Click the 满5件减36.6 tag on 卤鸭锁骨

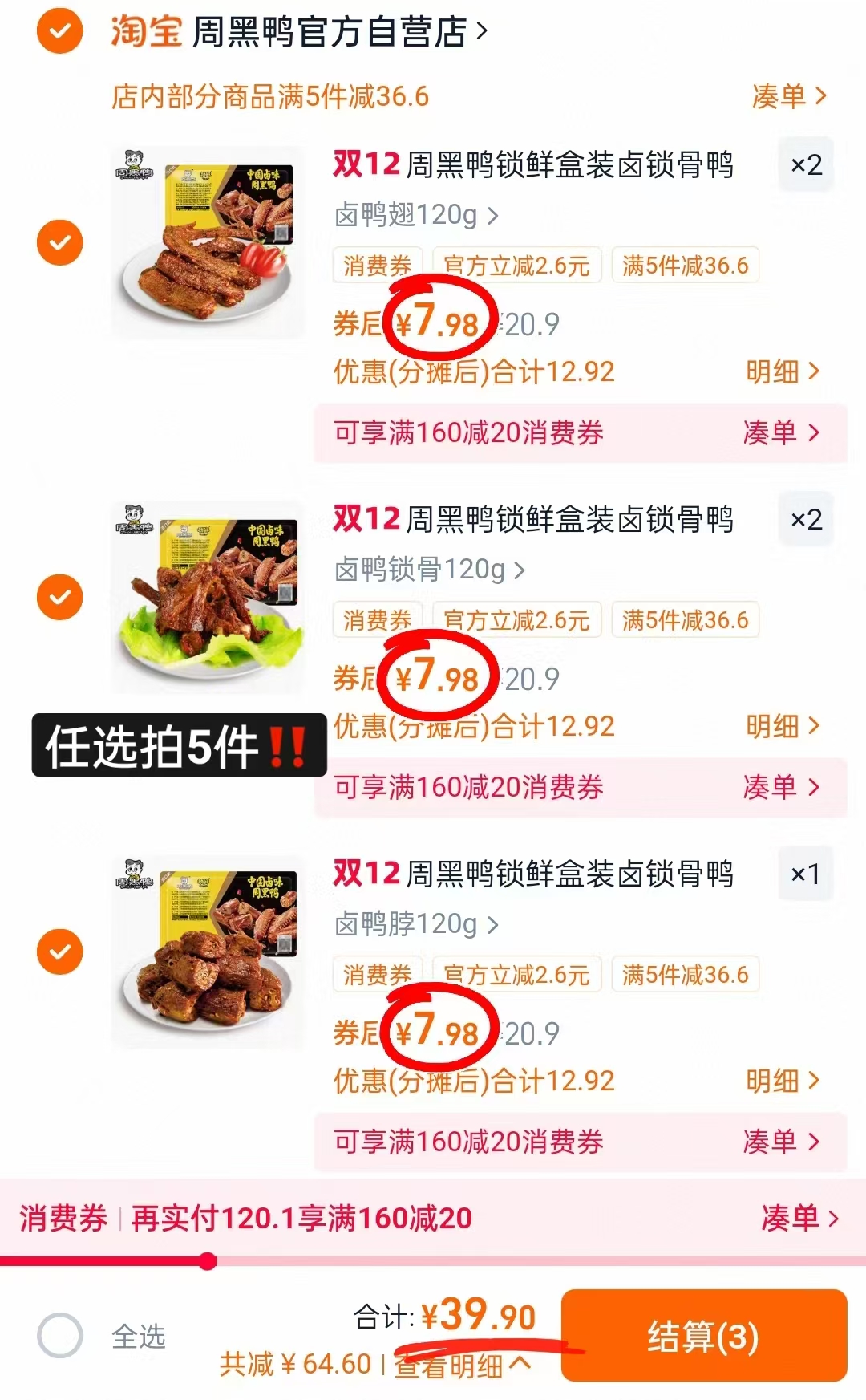click(686, 619)
